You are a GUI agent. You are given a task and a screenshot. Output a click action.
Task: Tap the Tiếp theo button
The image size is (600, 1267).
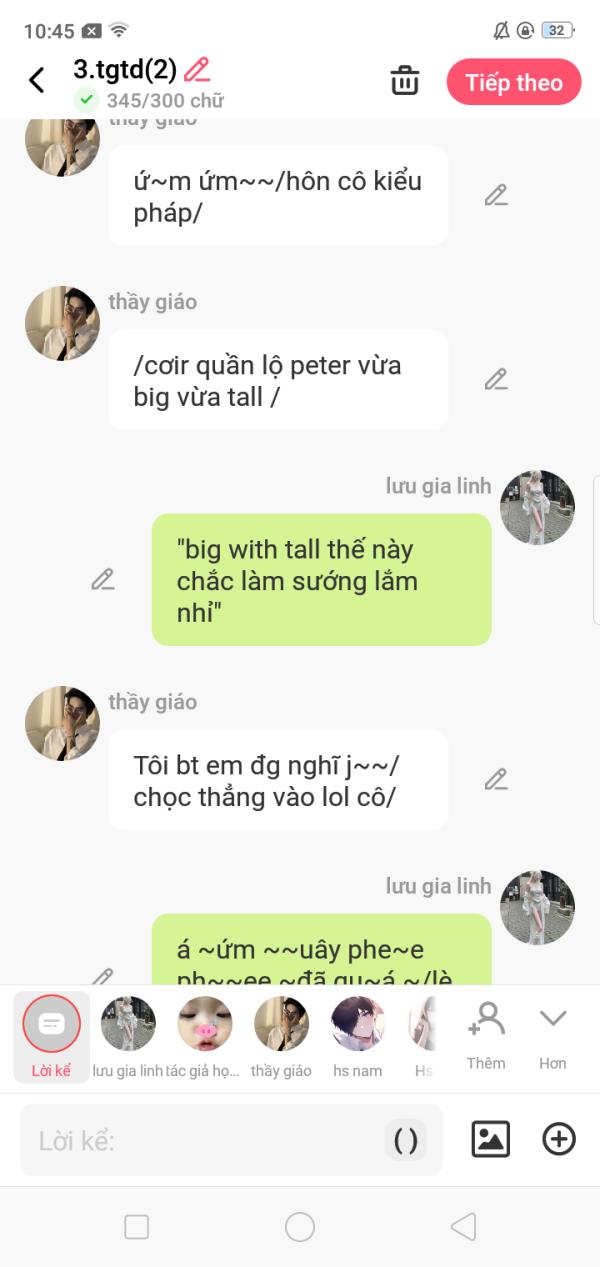coord(514,82)
